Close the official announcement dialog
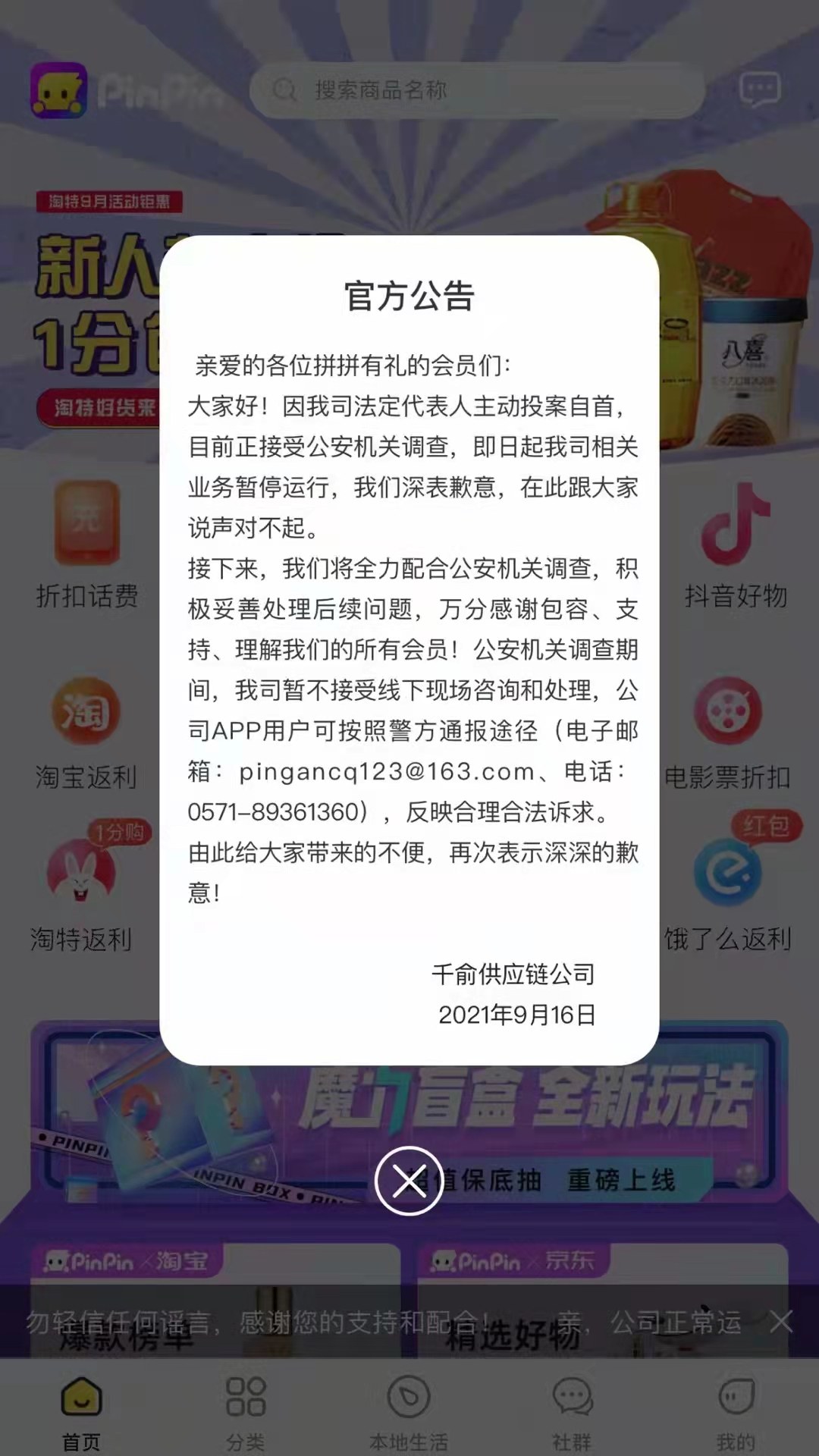The height and width of the screenshot is (1456, 819). click(x=409, y=1180)
